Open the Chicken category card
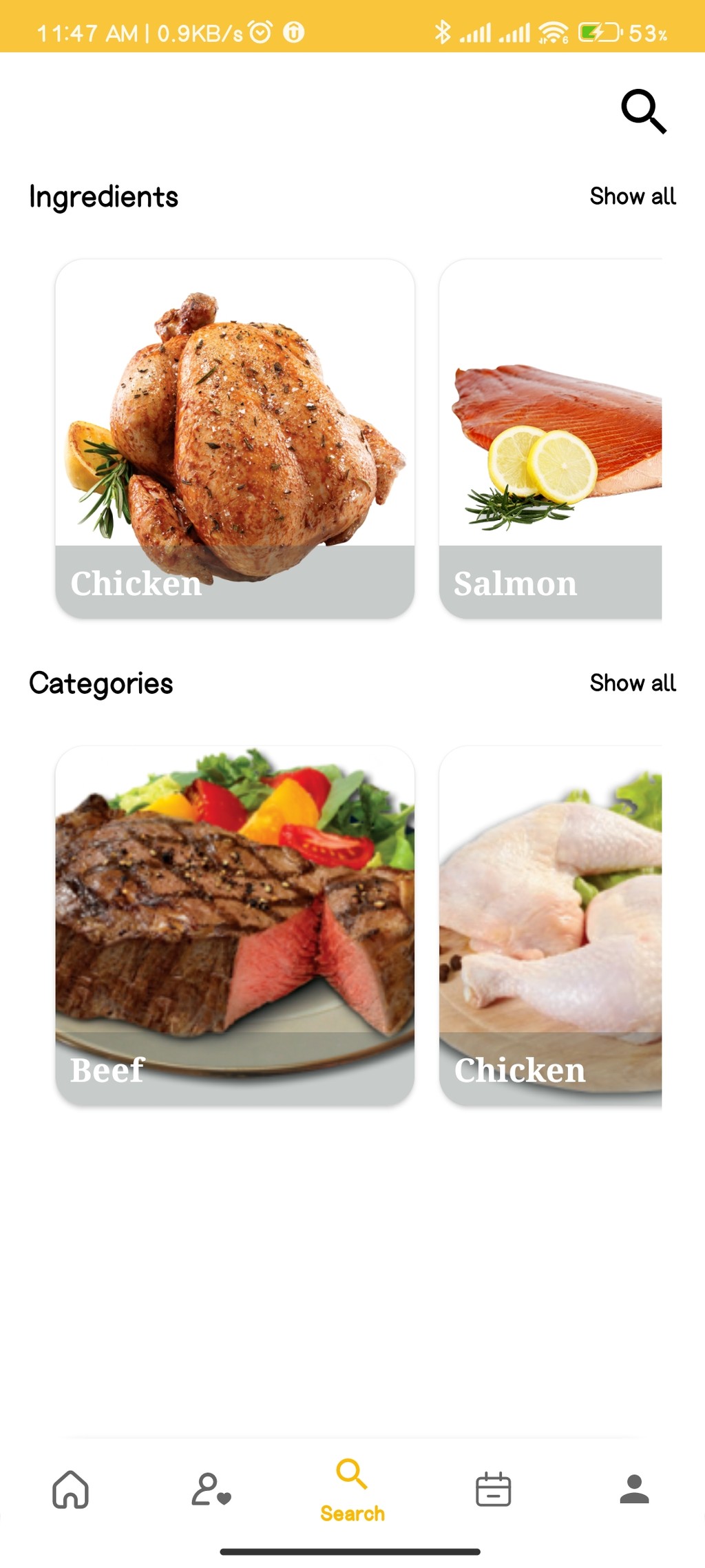Image resolution: width=705 pixels, height=1568 pixels. [551, 926]
